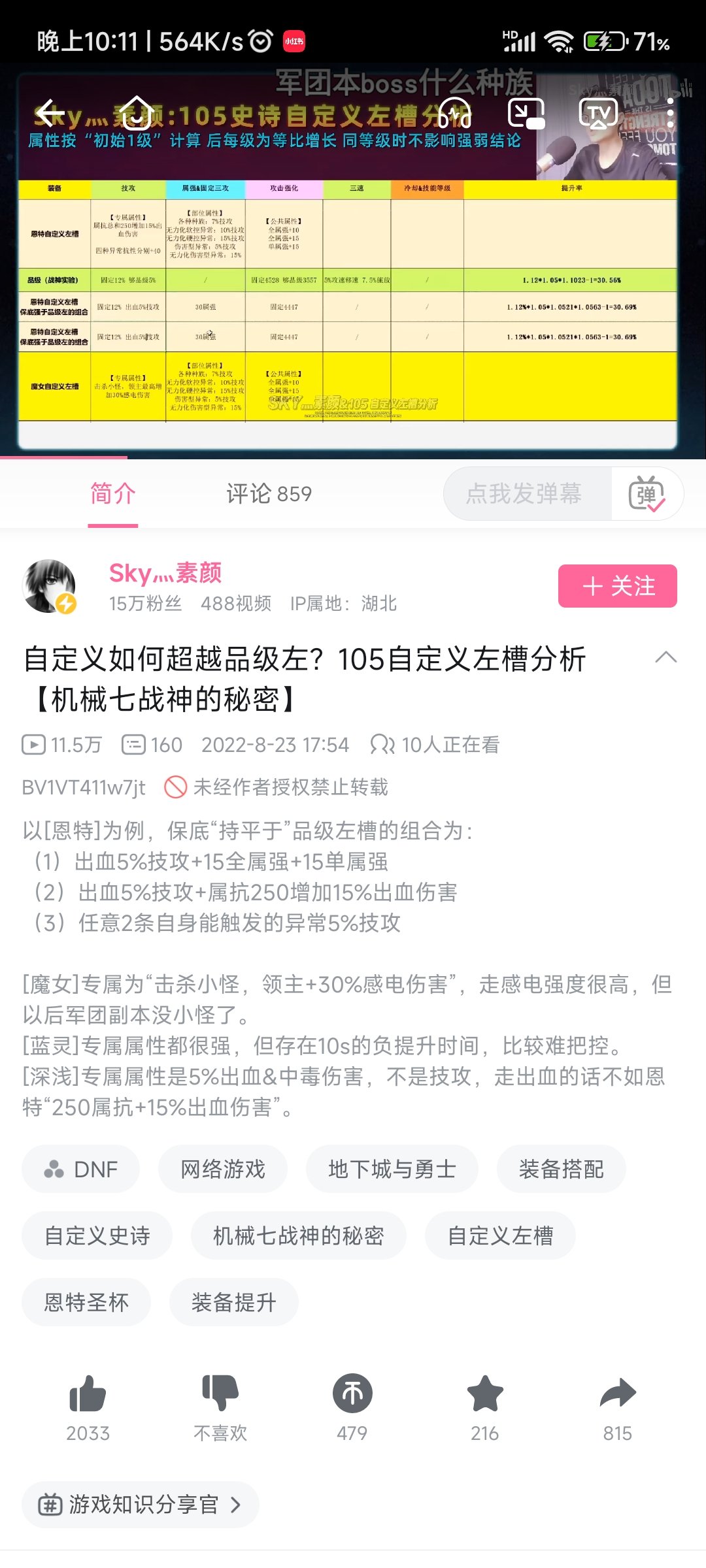Open the 自定义左槽 tag
Viewport: 706px width, 1568px height.
coord(501,1235)
